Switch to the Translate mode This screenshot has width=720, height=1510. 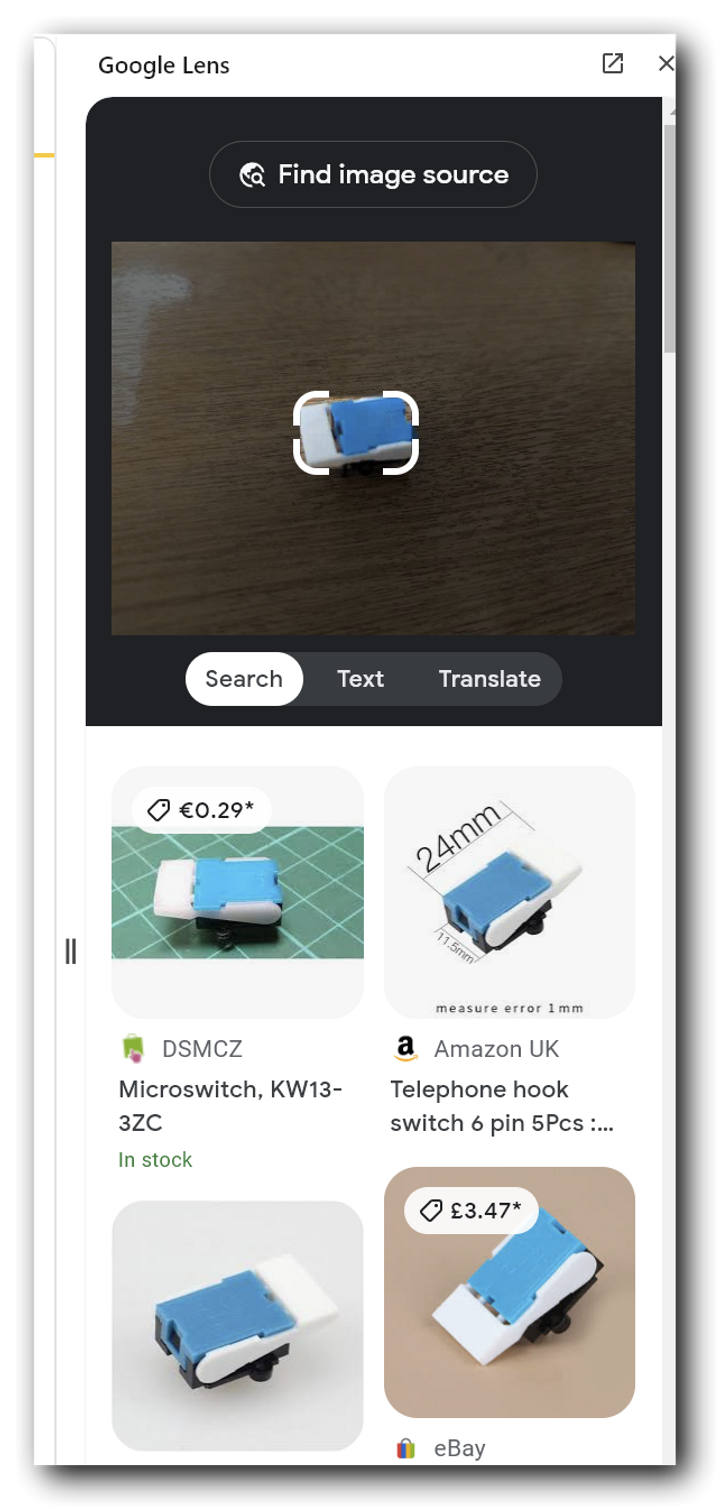pyautogui.click(x=489, y=679)
